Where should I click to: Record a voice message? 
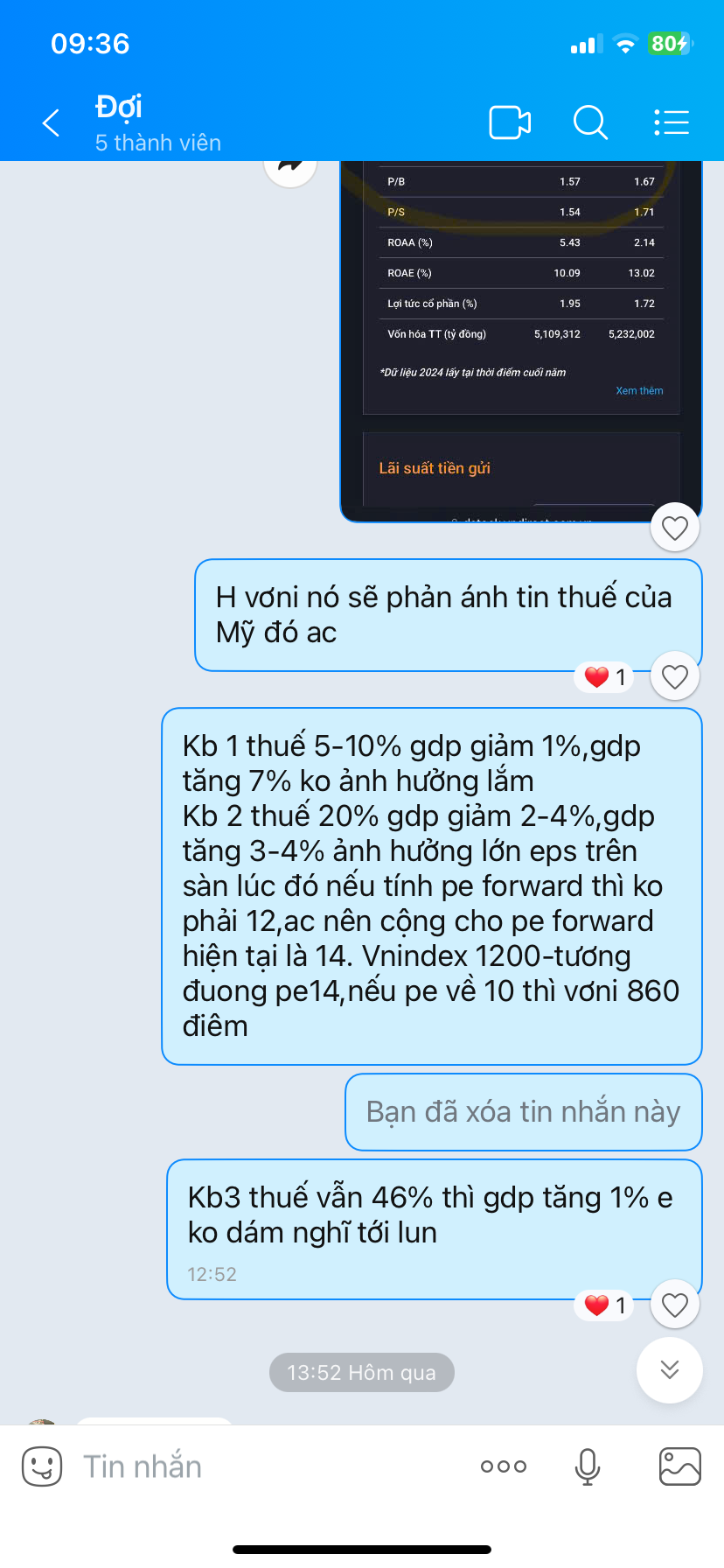tap(588, 1466)
